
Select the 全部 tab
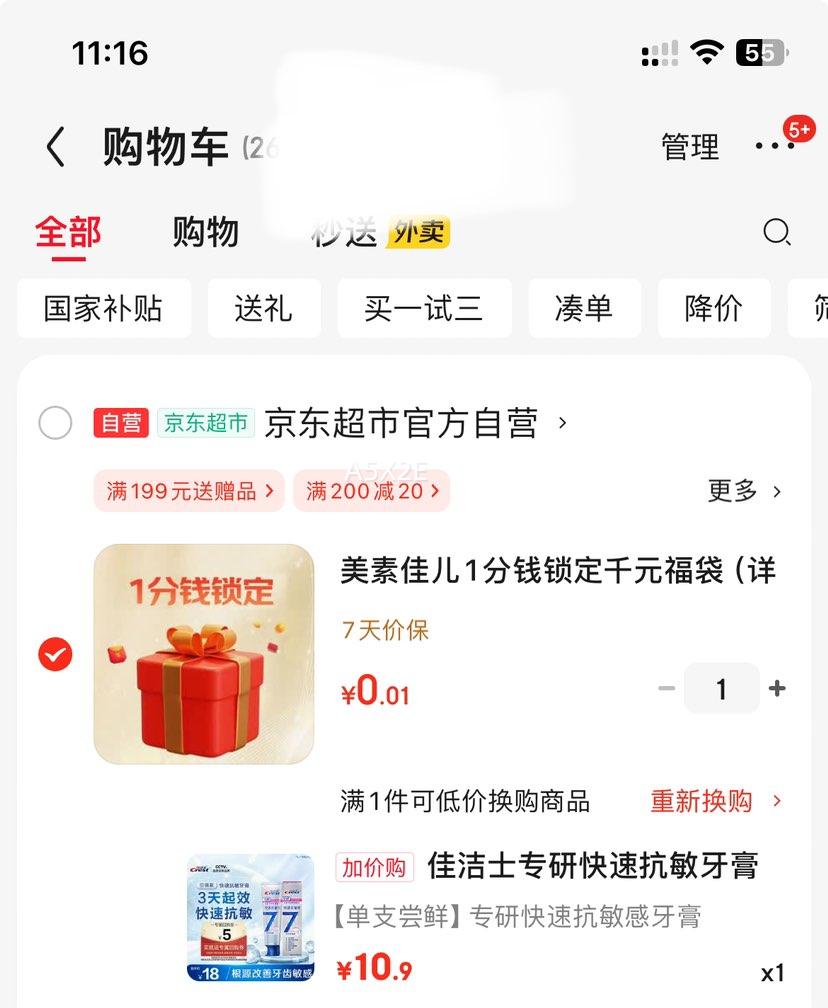pyautogui.click(x=68, y=232)
